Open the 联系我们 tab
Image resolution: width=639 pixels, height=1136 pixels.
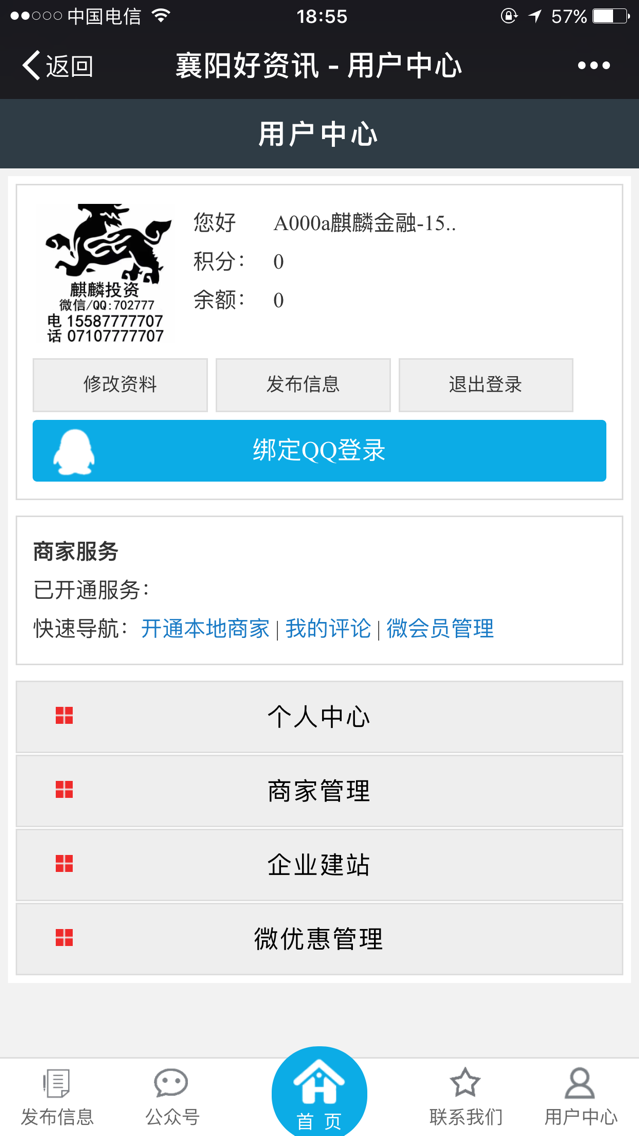(x=465, y=1098)
